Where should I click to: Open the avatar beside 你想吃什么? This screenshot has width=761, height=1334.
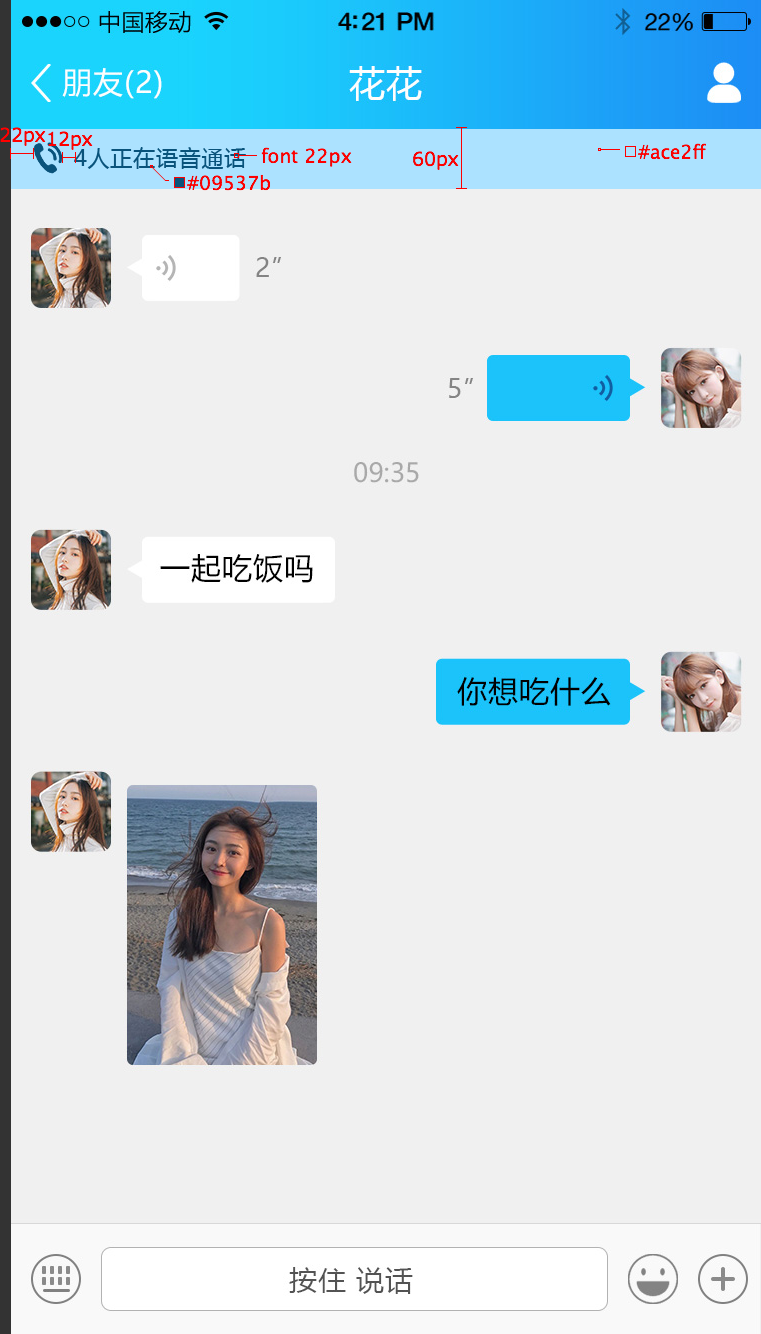point(700,692)
